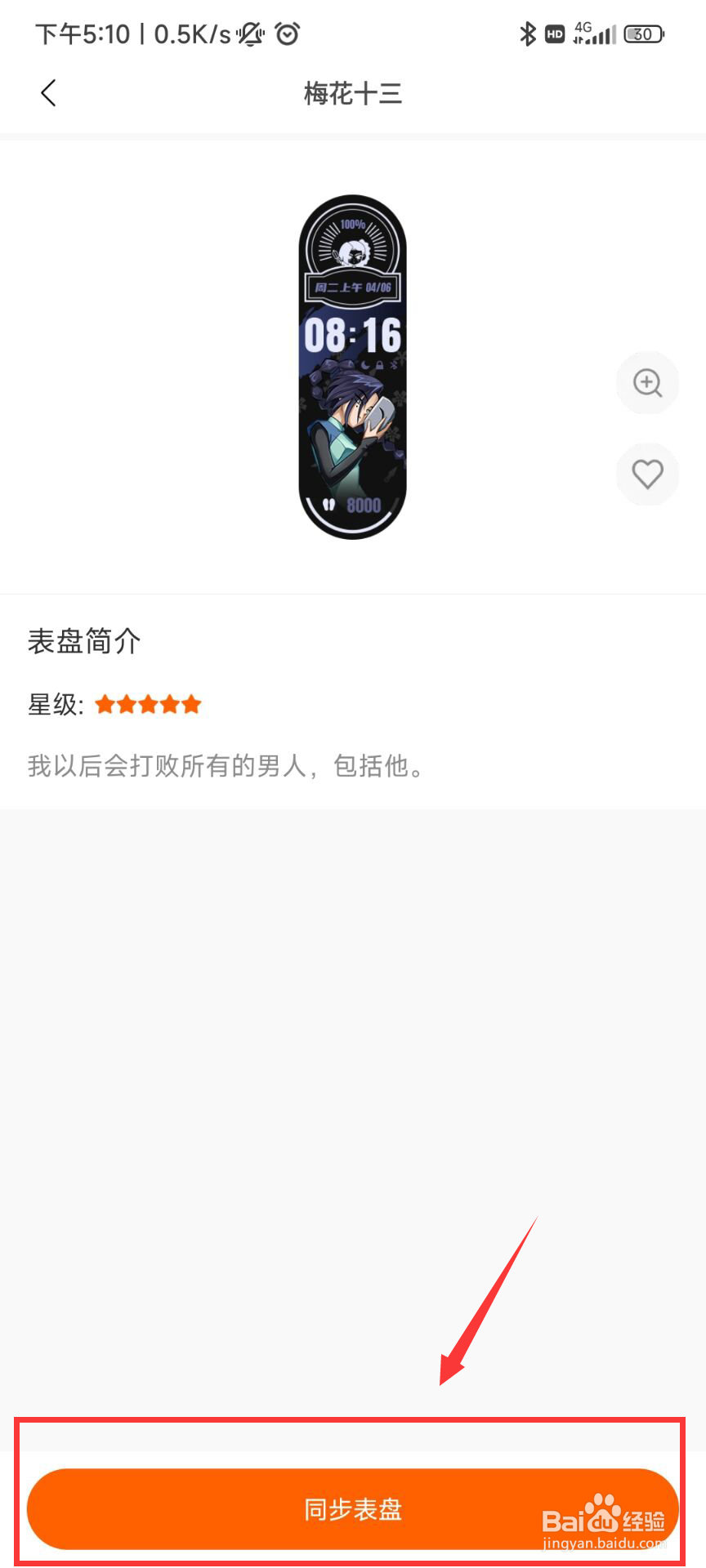
Task: Tap the heart icon to favorite this watch face
Action: pyautogui.click(x=647, y=474)
